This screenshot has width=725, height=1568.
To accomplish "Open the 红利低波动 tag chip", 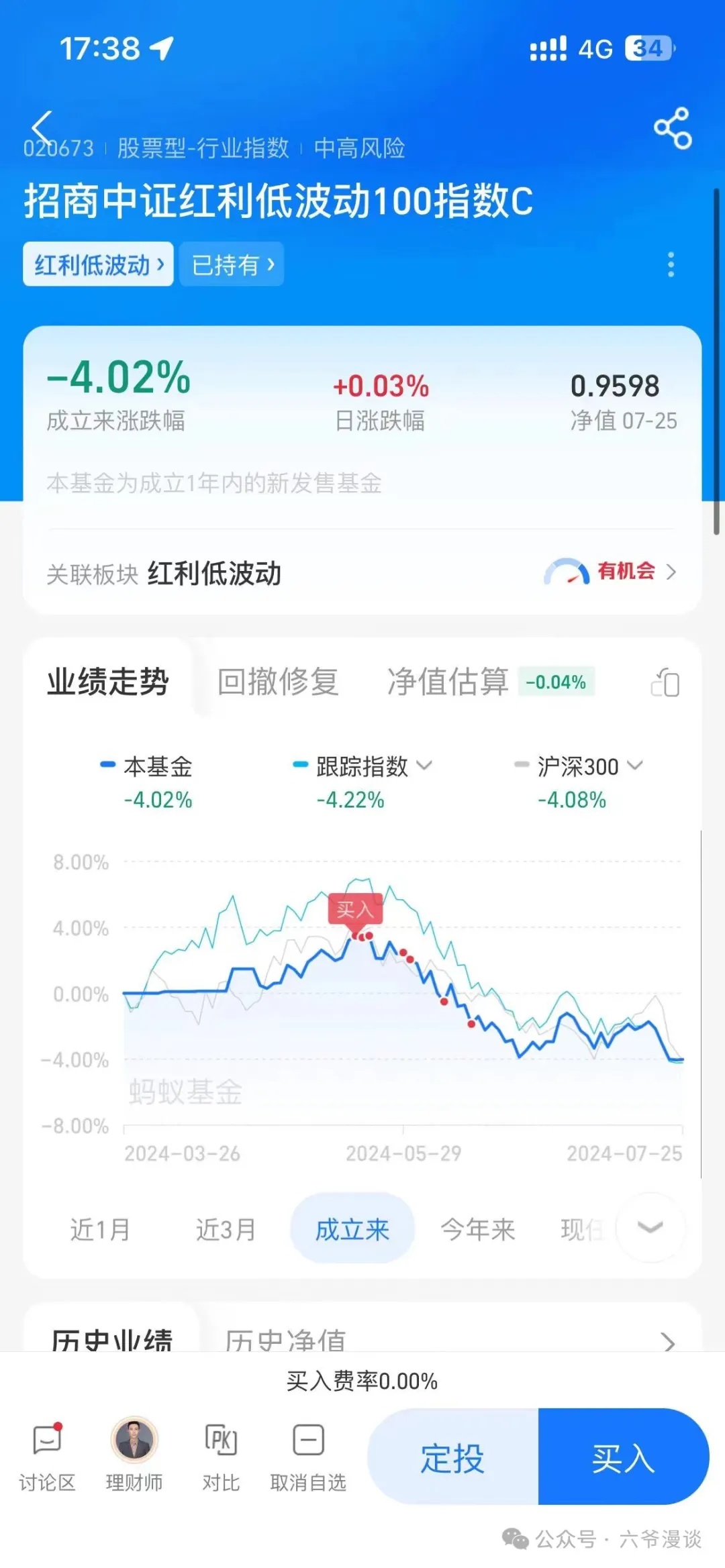I will coord(98,264).
